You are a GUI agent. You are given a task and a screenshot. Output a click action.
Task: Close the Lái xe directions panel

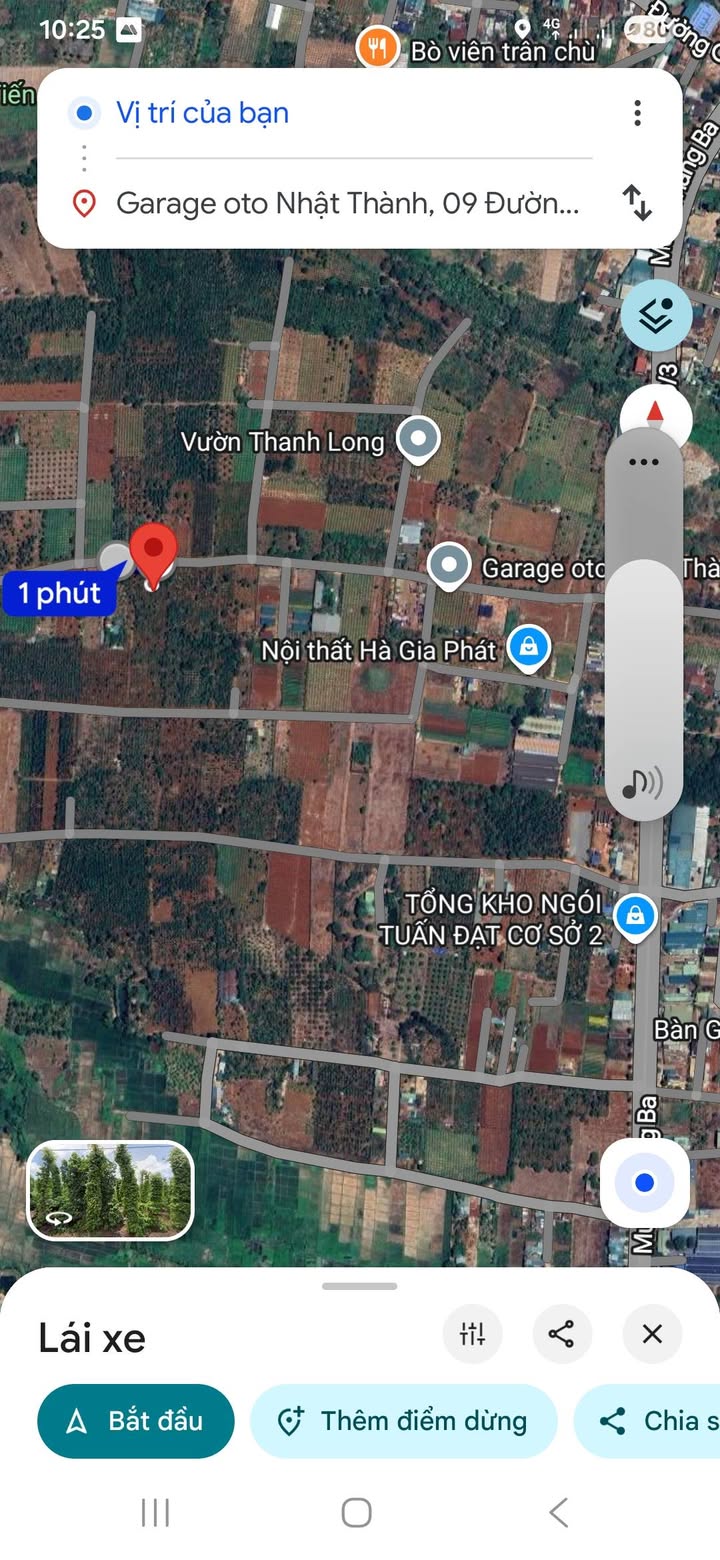pyautogui.click(x=652, y=1333)
